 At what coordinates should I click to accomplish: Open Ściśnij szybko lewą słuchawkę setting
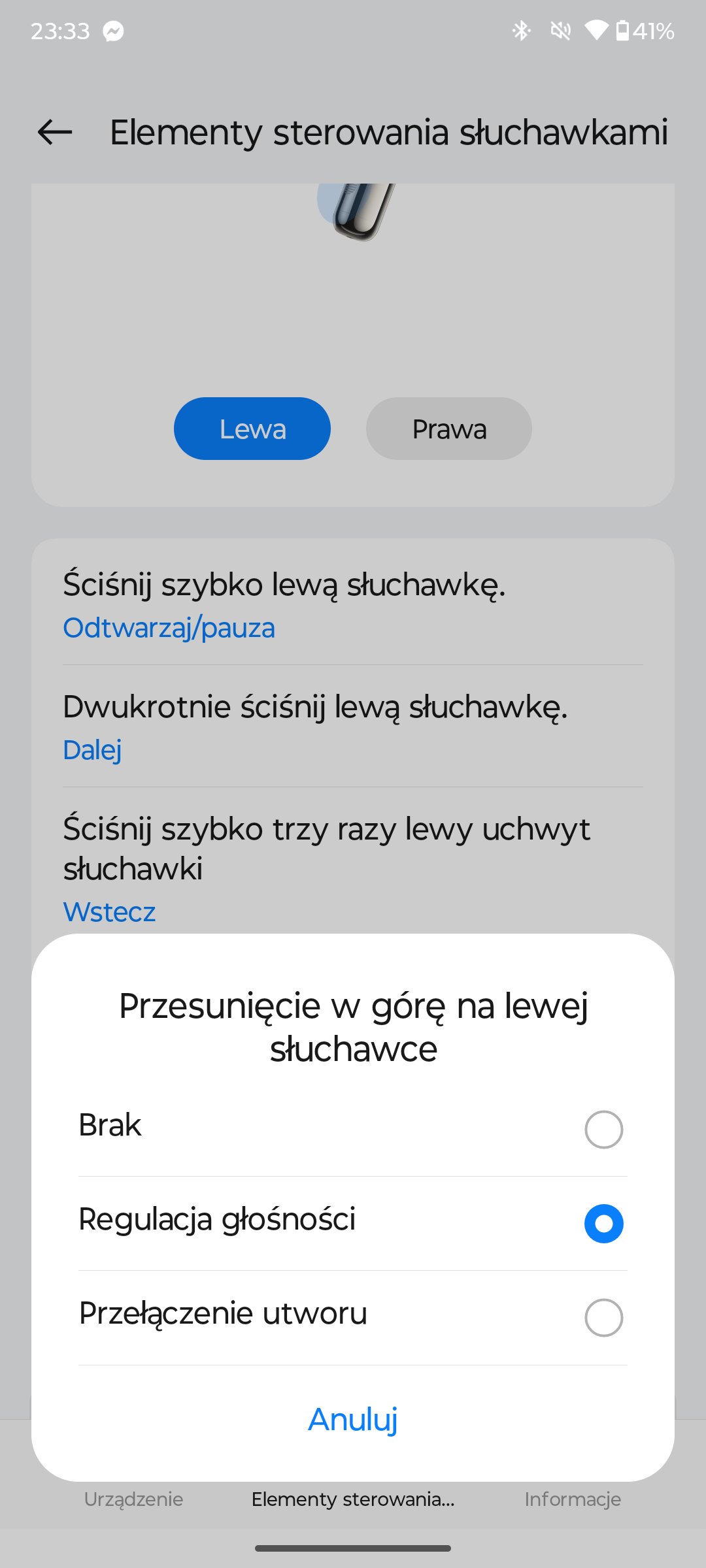coord(352,604)
